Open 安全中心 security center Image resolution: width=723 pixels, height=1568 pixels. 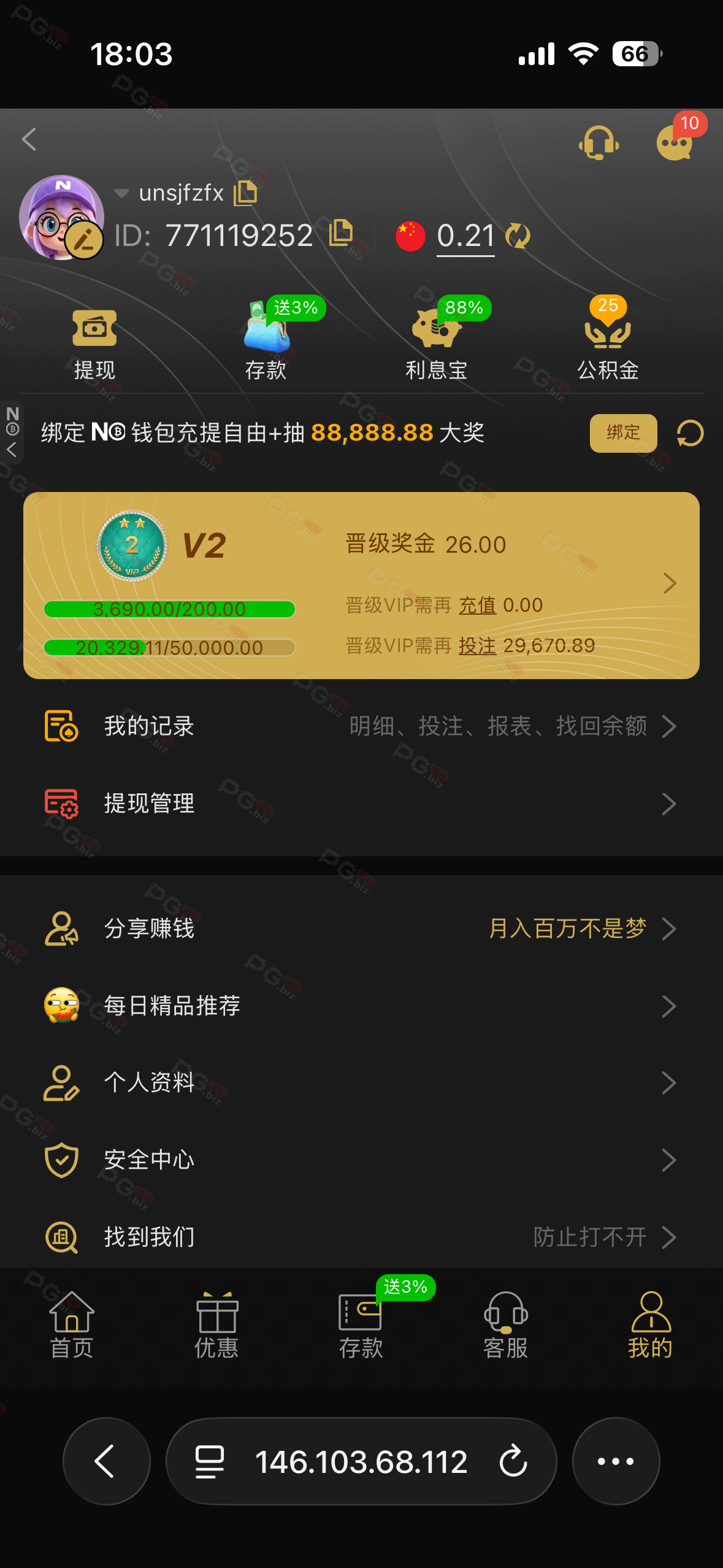tap(361, 1160)
